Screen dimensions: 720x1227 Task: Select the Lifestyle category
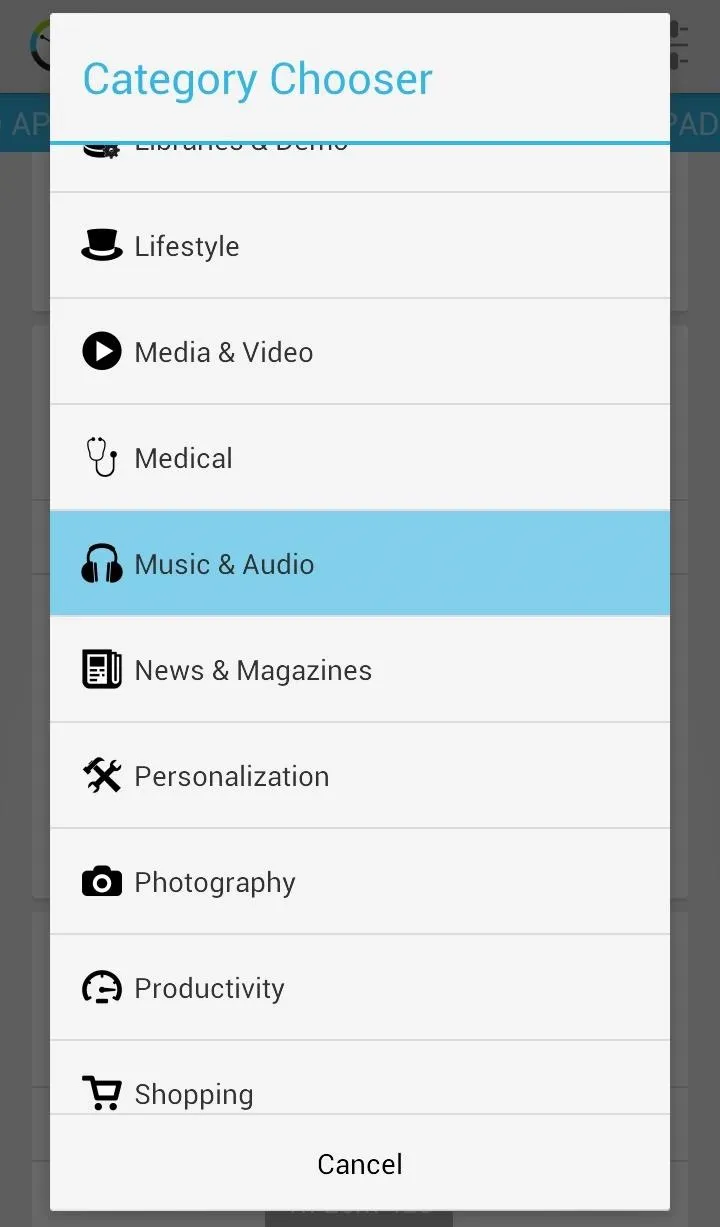pos(360,245)
